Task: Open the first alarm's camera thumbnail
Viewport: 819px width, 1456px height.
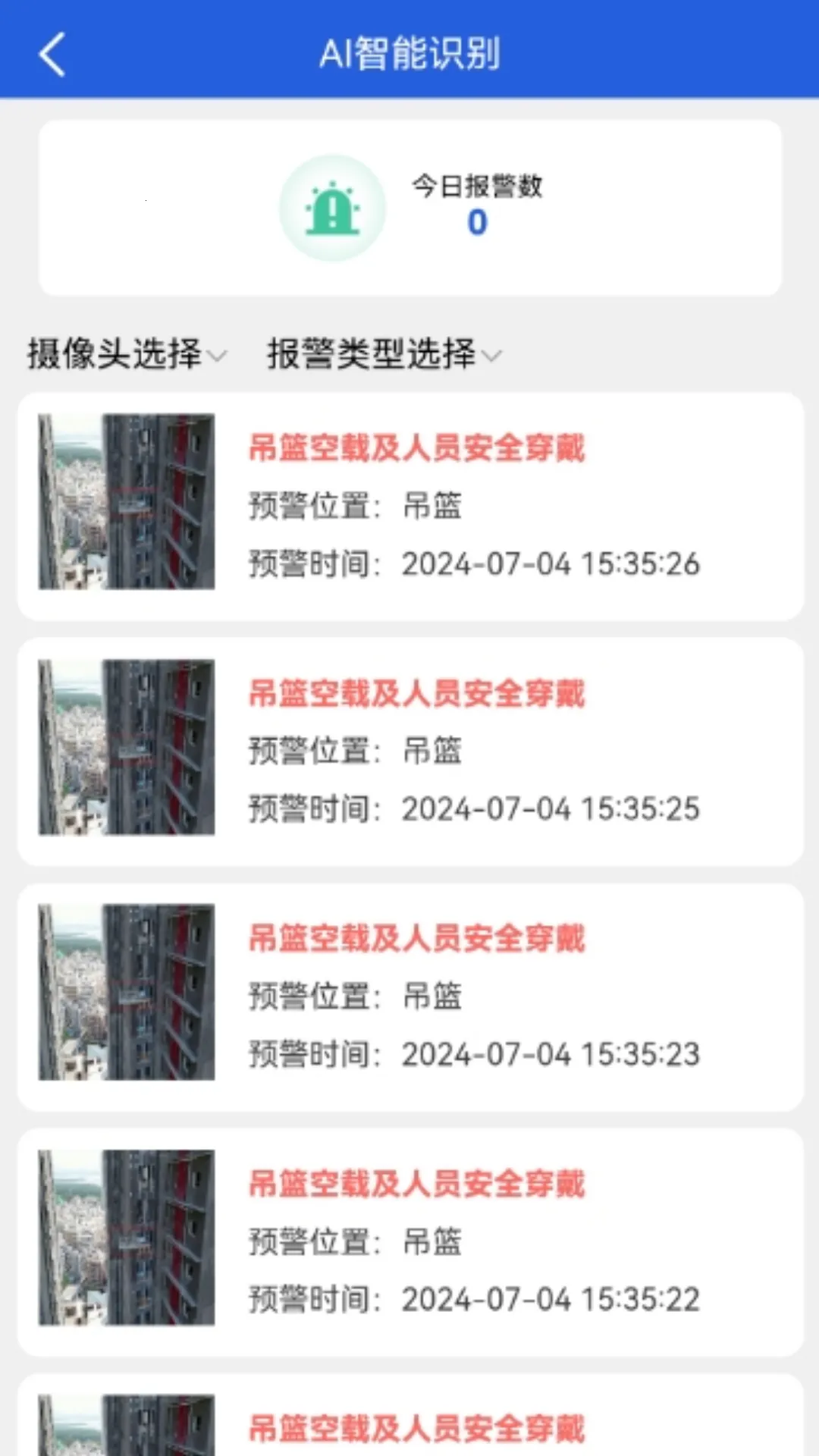Action: [126, 503]
